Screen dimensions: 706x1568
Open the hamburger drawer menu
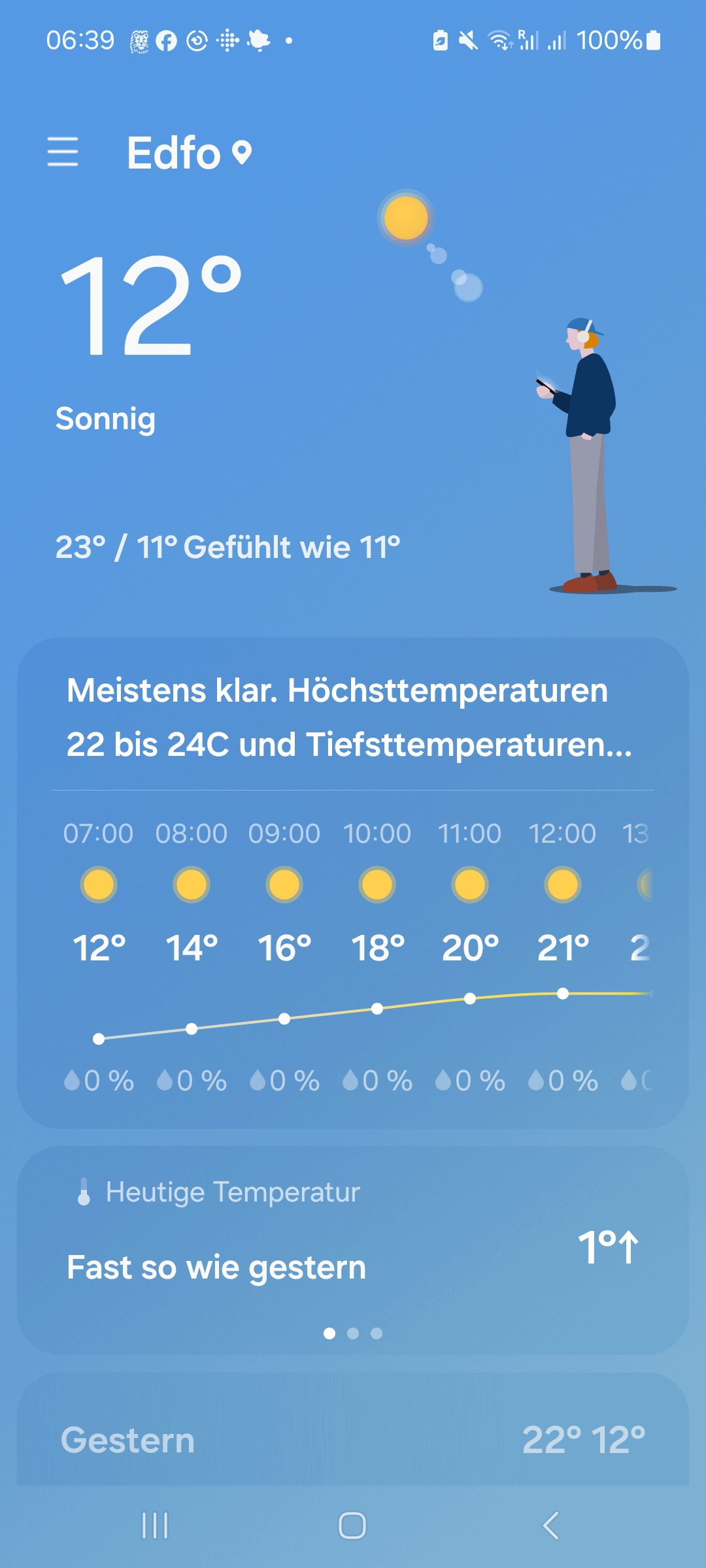tap(63, 152)
